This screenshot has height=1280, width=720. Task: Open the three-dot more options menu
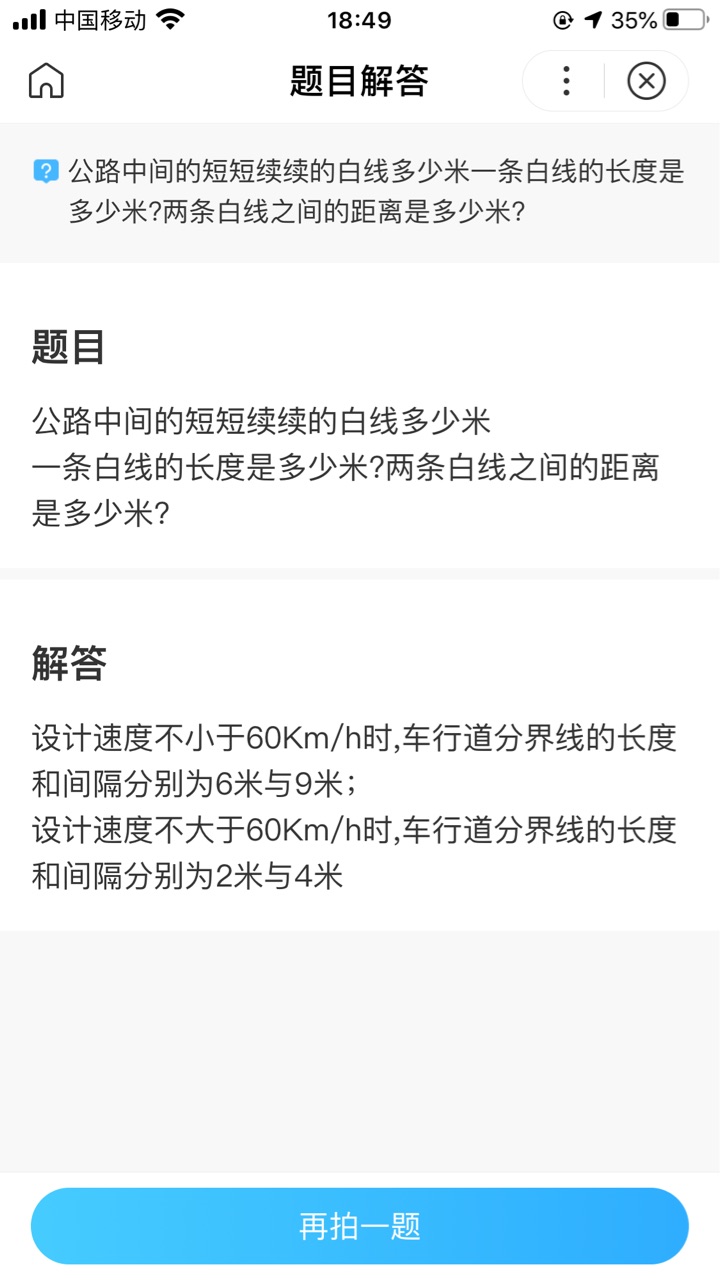(x=565, y=81)
